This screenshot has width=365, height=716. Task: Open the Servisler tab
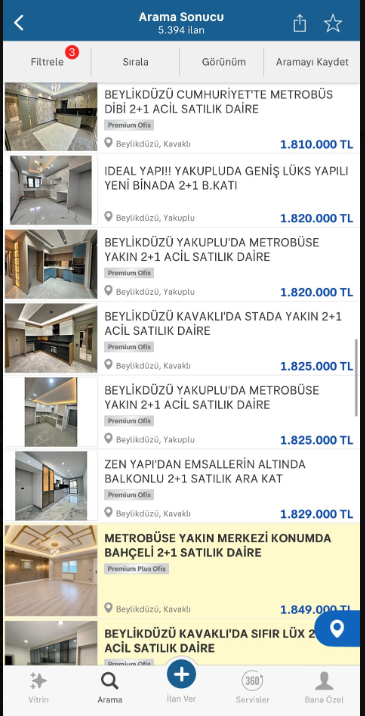click(253, 687)
